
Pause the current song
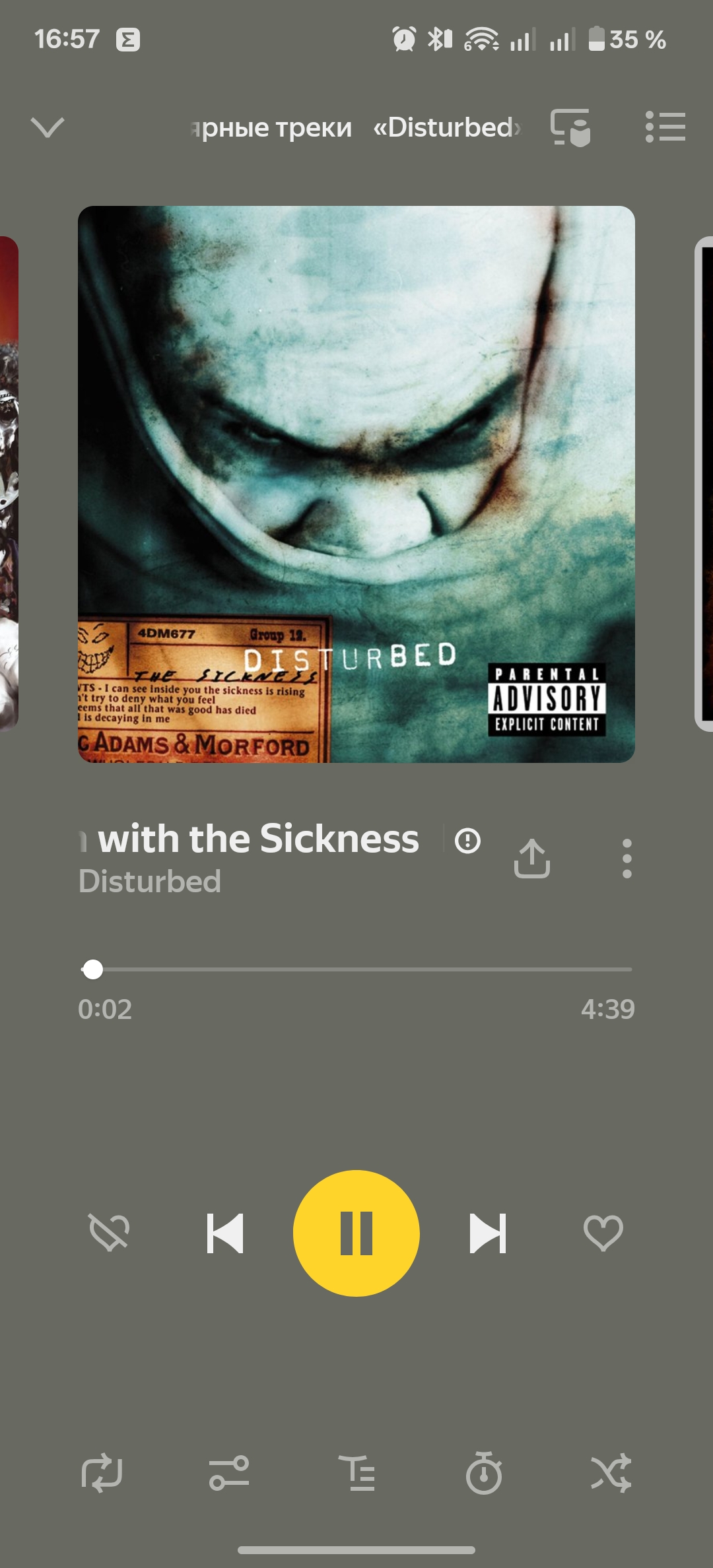[x=356, y=1233]
